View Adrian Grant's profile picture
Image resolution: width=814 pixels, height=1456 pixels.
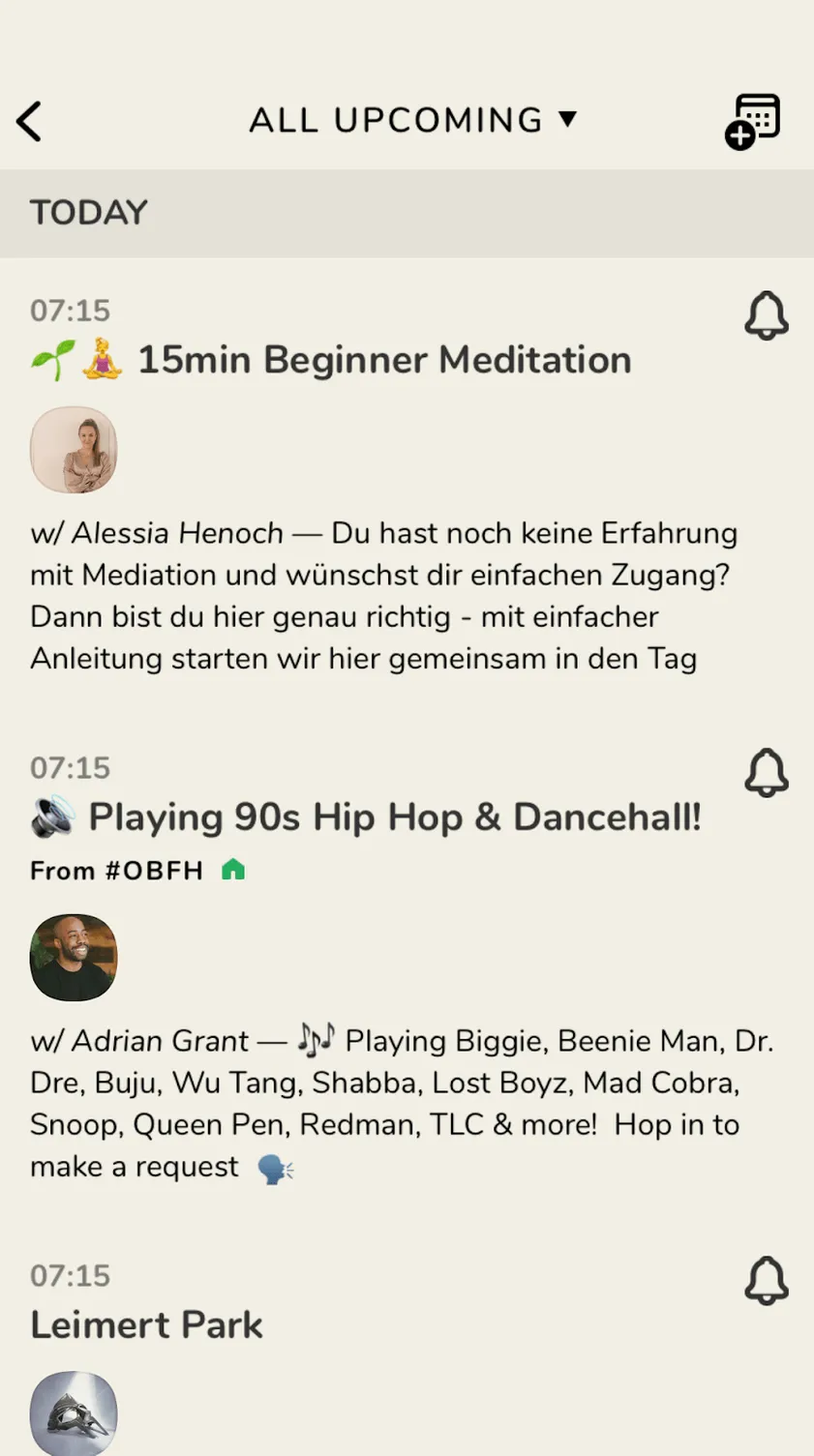click(74, 957)
